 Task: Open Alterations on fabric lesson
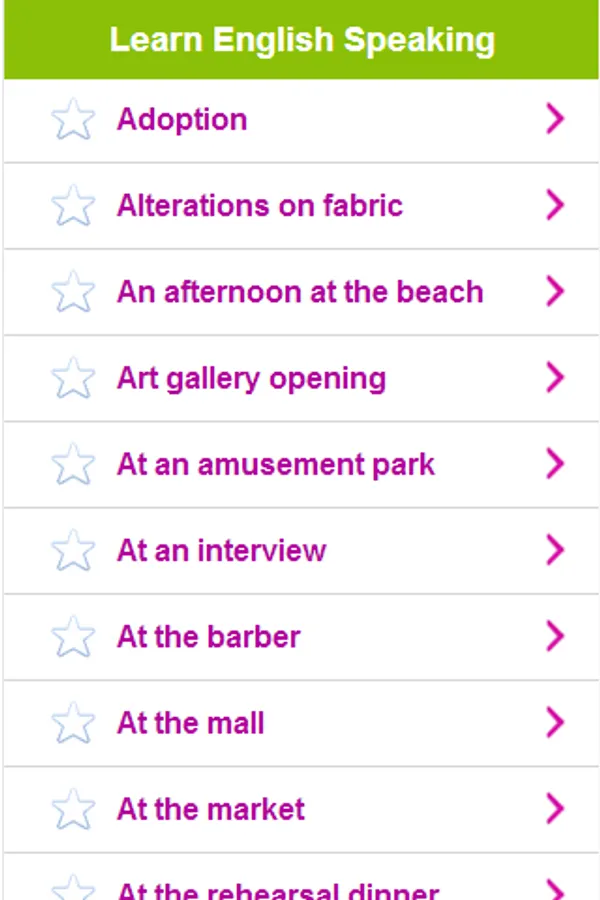coord(259,206)
